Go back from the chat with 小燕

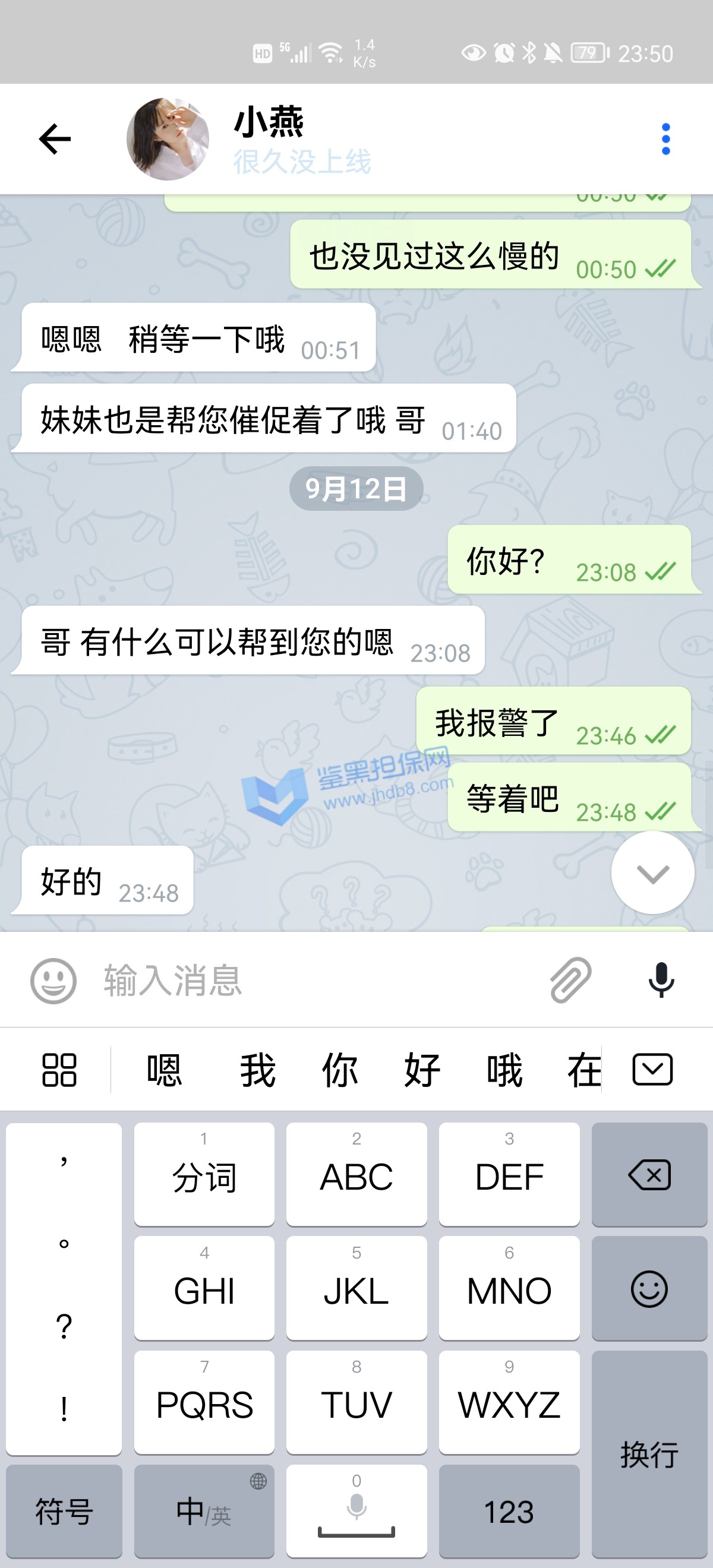[55, 139]
